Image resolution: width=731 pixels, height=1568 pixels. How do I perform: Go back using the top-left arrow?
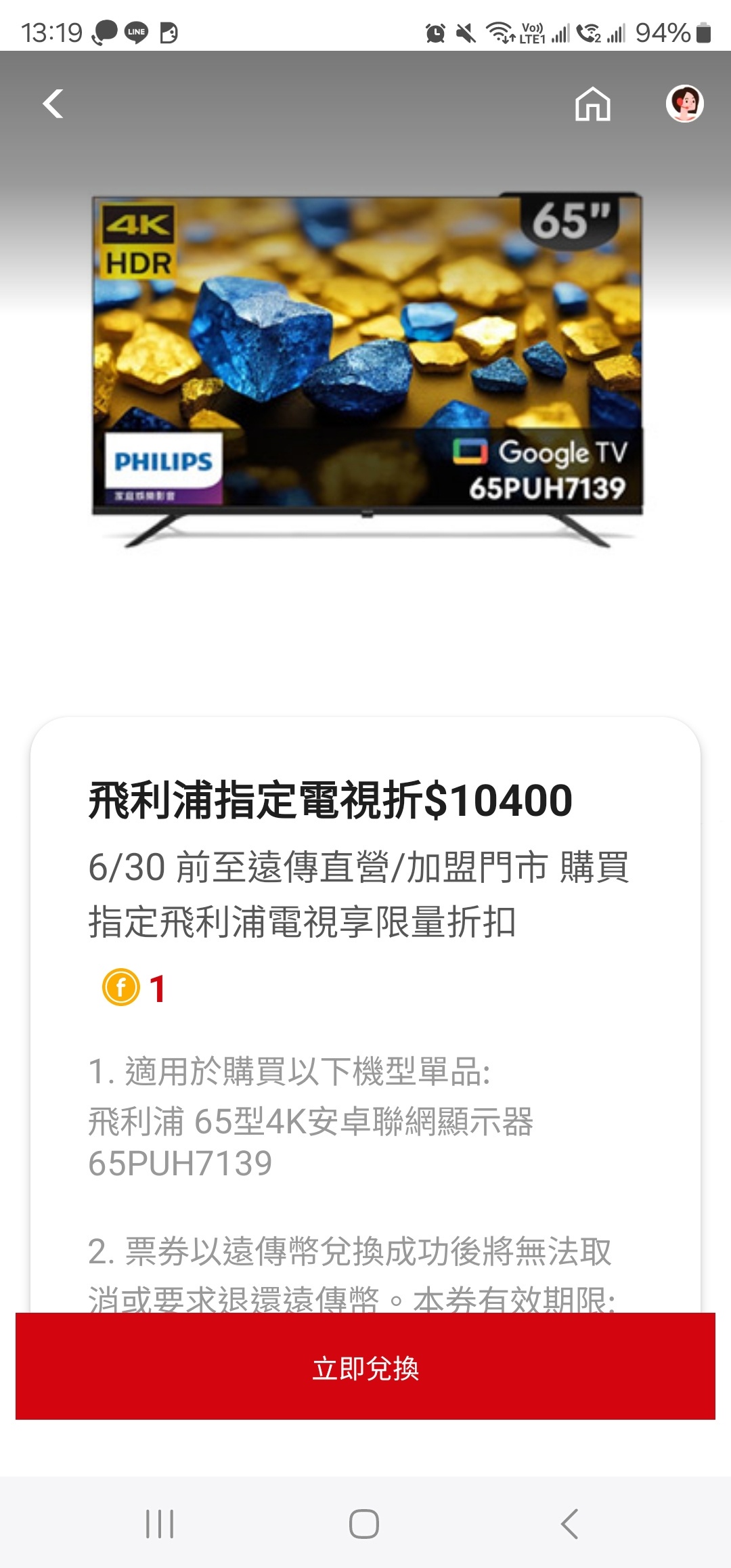click(x=53, y=104)
